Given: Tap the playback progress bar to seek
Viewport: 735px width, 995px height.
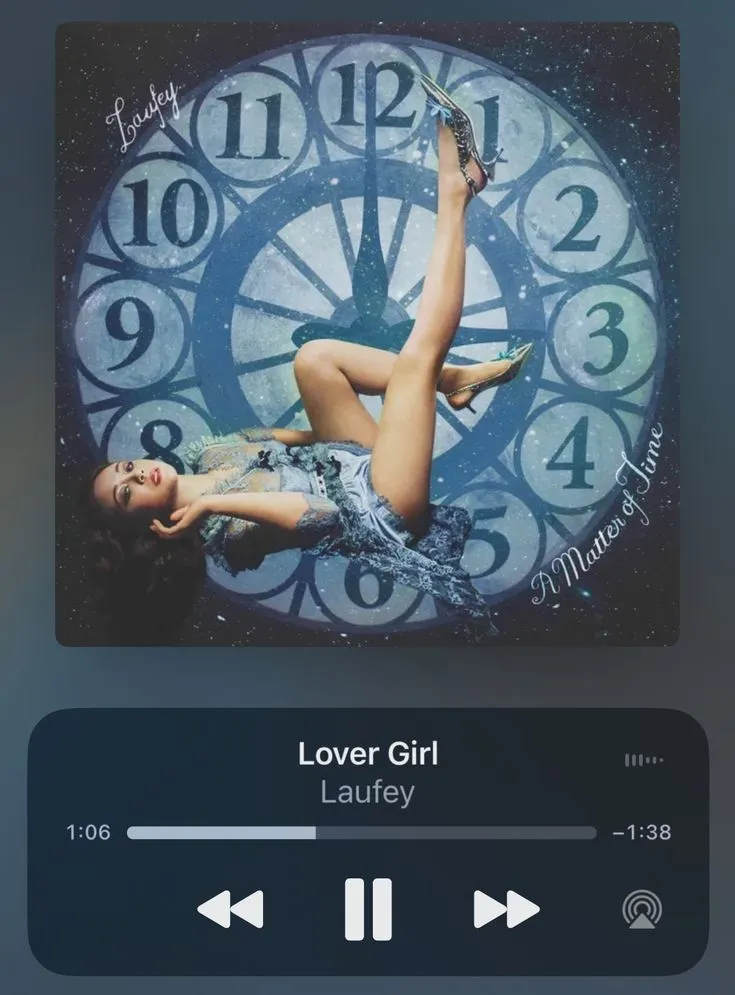Looking at the screenshot, I should pos(361,832).
